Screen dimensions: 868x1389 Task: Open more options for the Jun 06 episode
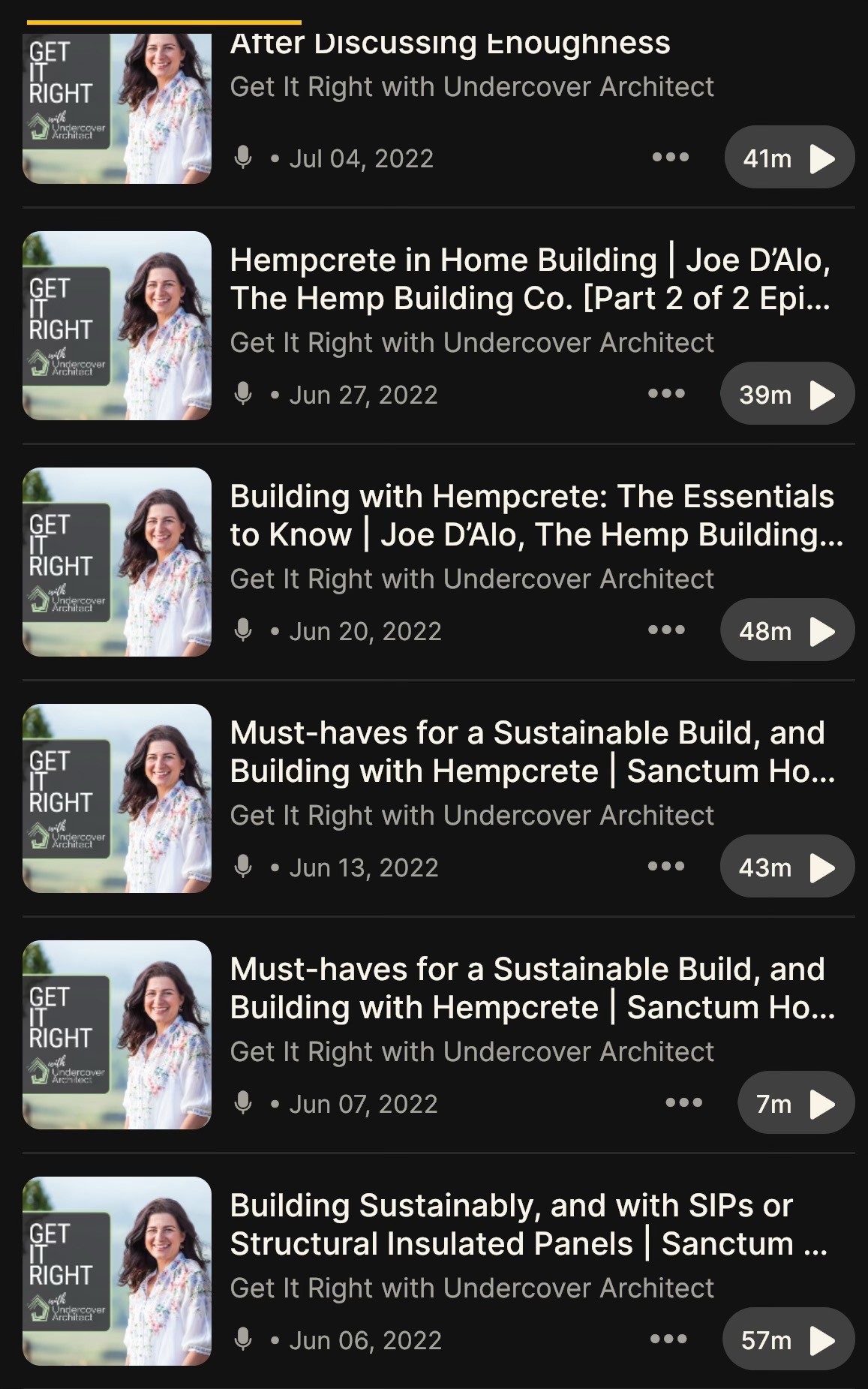(x=668, y=1339)
